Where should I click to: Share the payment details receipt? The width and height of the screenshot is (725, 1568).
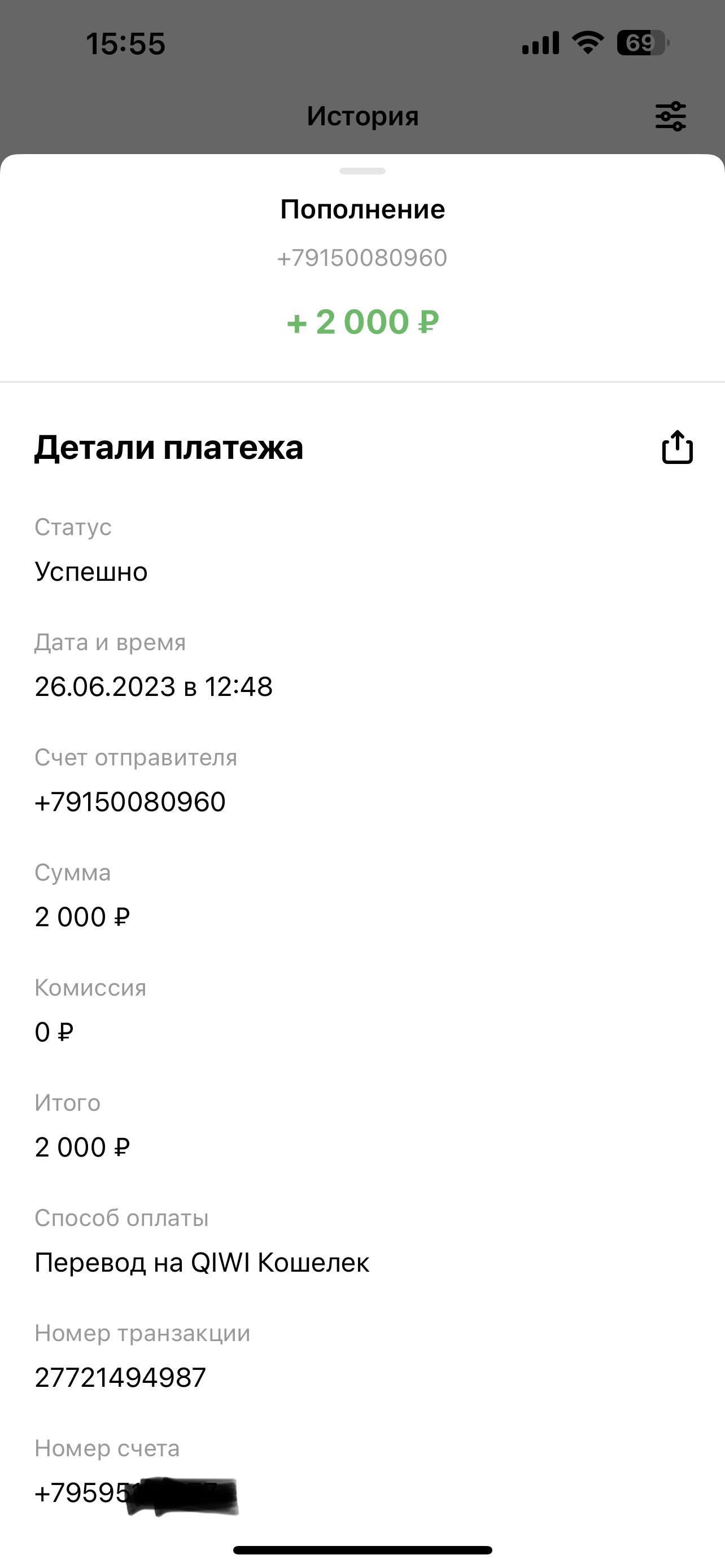677,448
